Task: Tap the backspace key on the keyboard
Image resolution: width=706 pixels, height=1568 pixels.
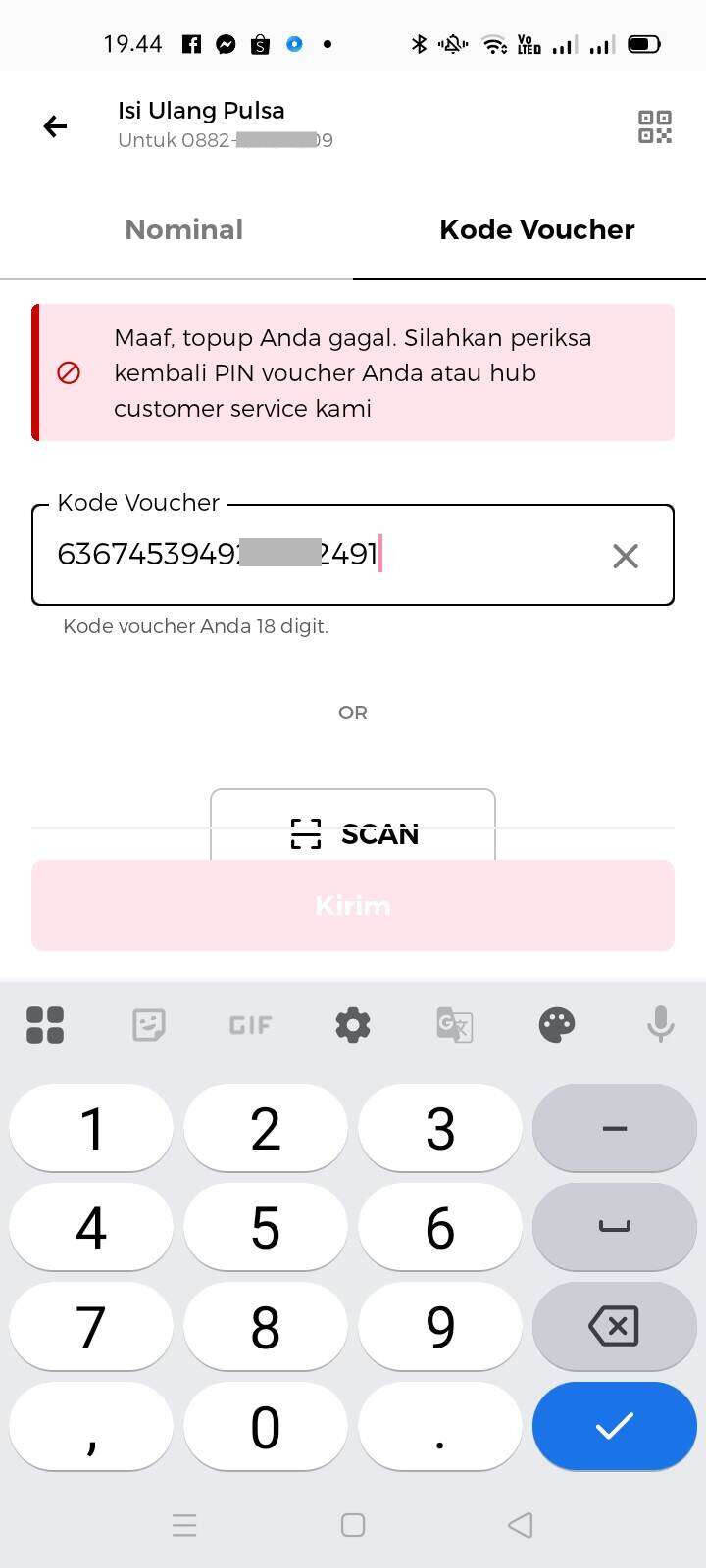Action: (614, 1326)
